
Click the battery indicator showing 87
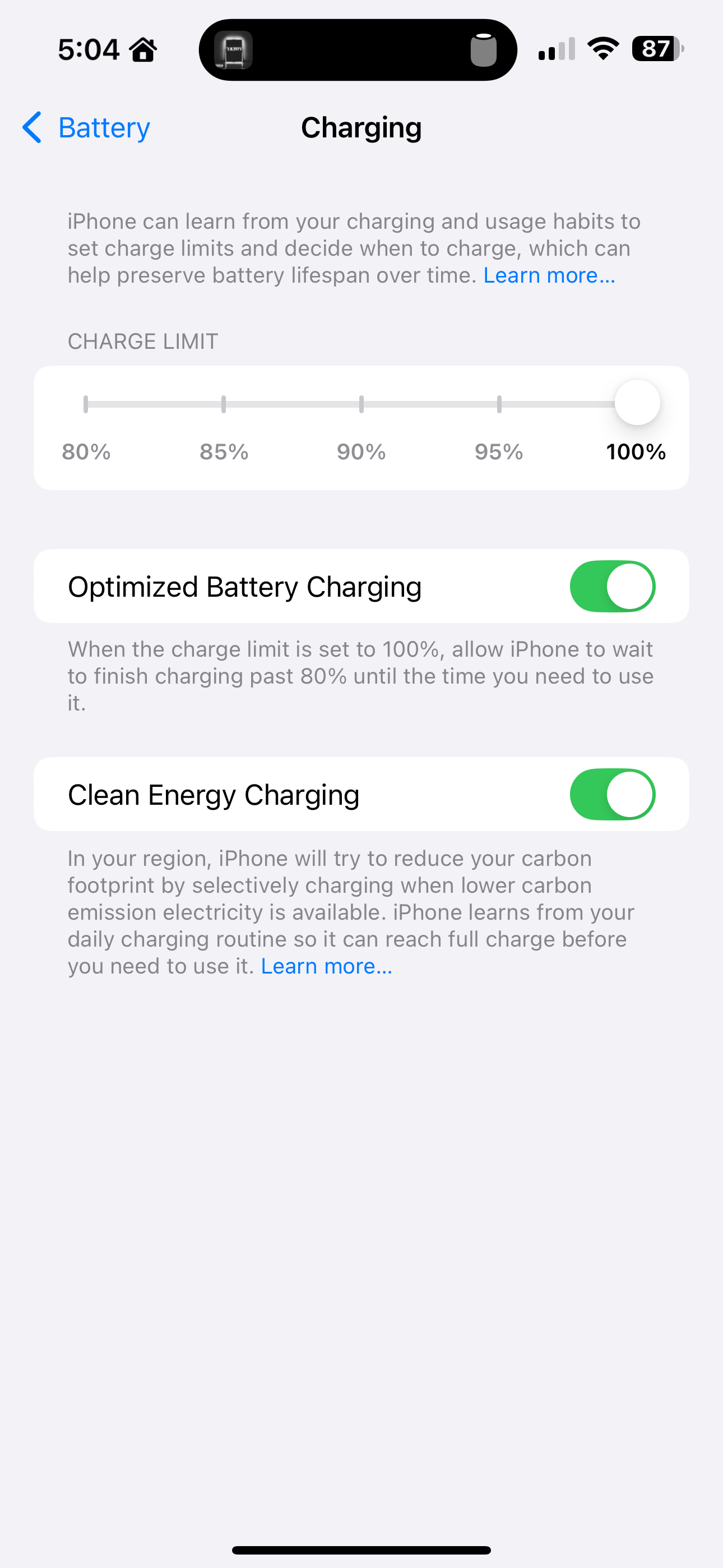click(x=656, y=49)
